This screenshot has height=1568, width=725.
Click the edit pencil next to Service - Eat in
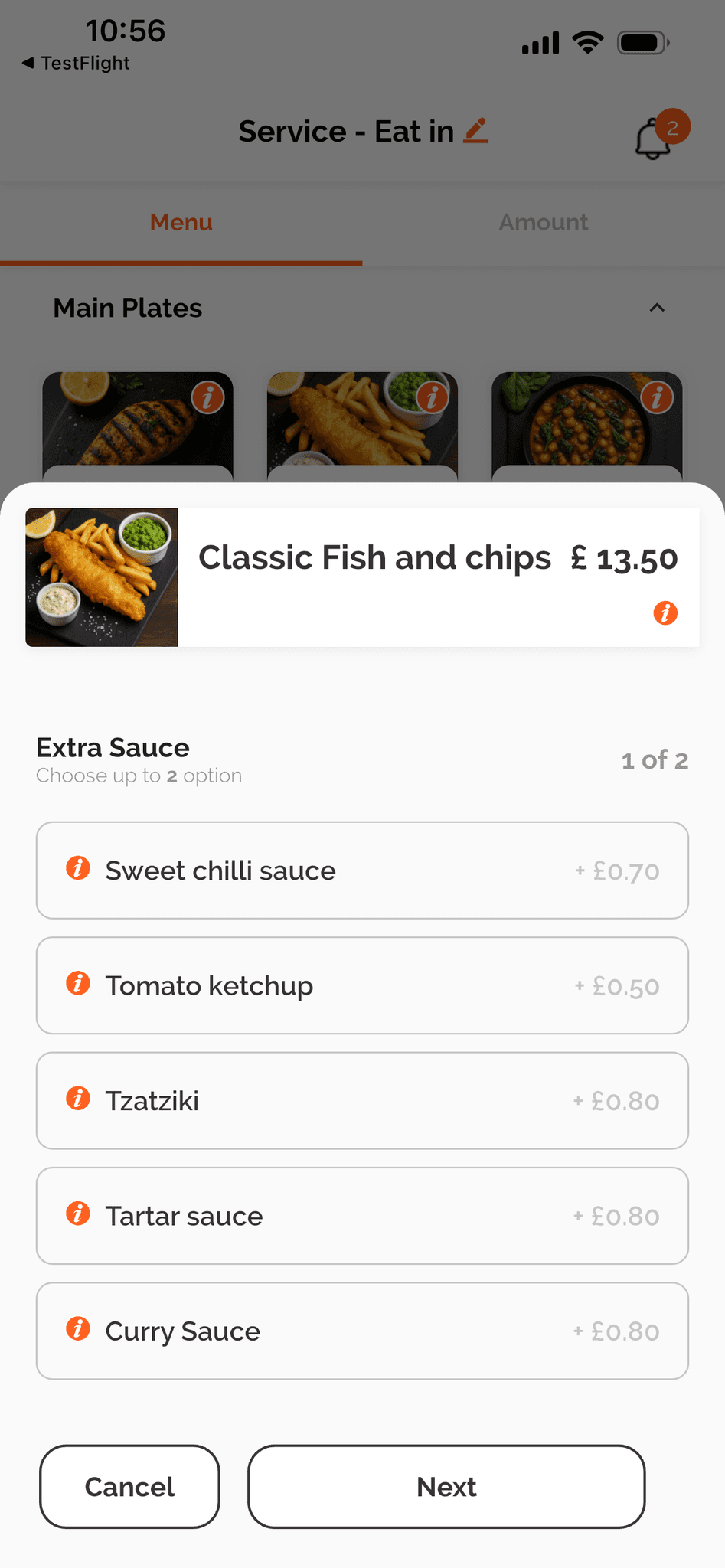476,130
